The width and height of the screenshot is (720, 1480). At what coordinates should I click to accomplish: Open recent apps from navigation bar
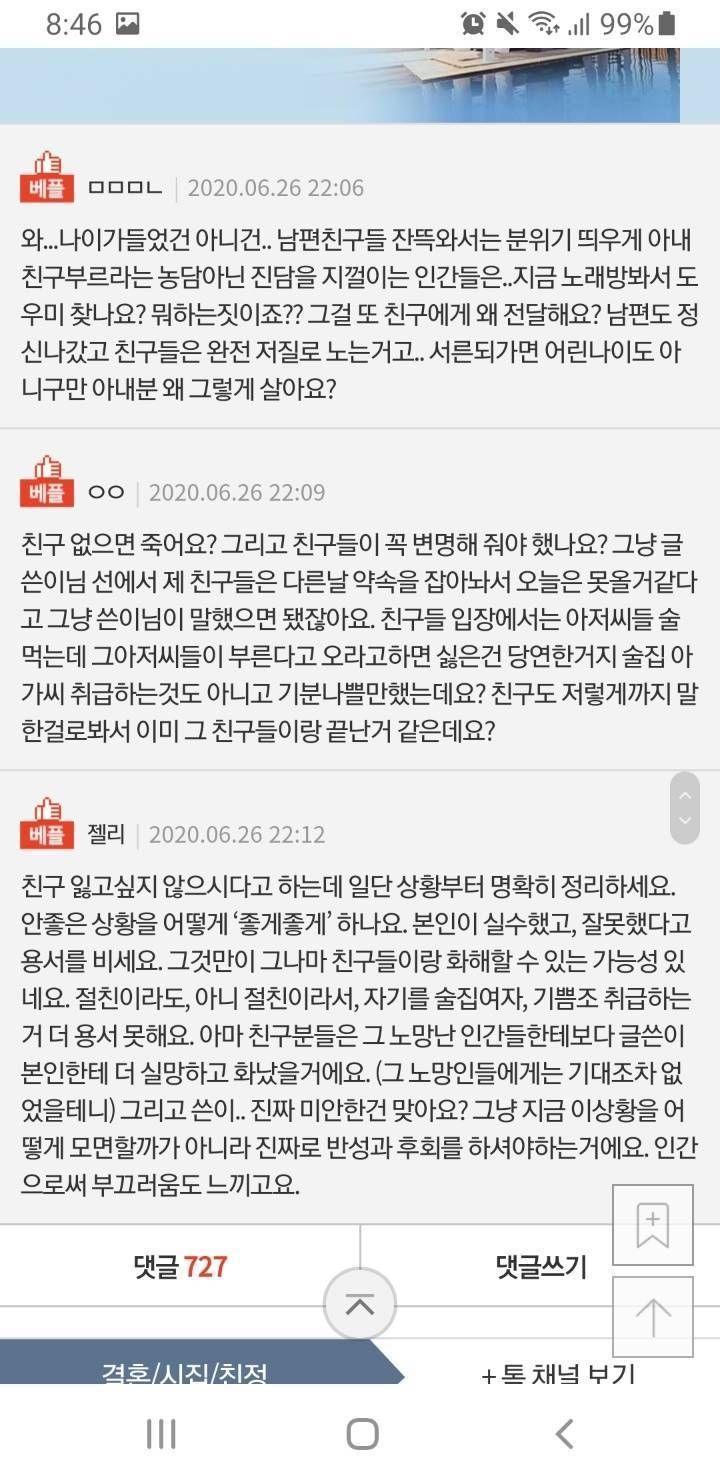(161, 1433)
